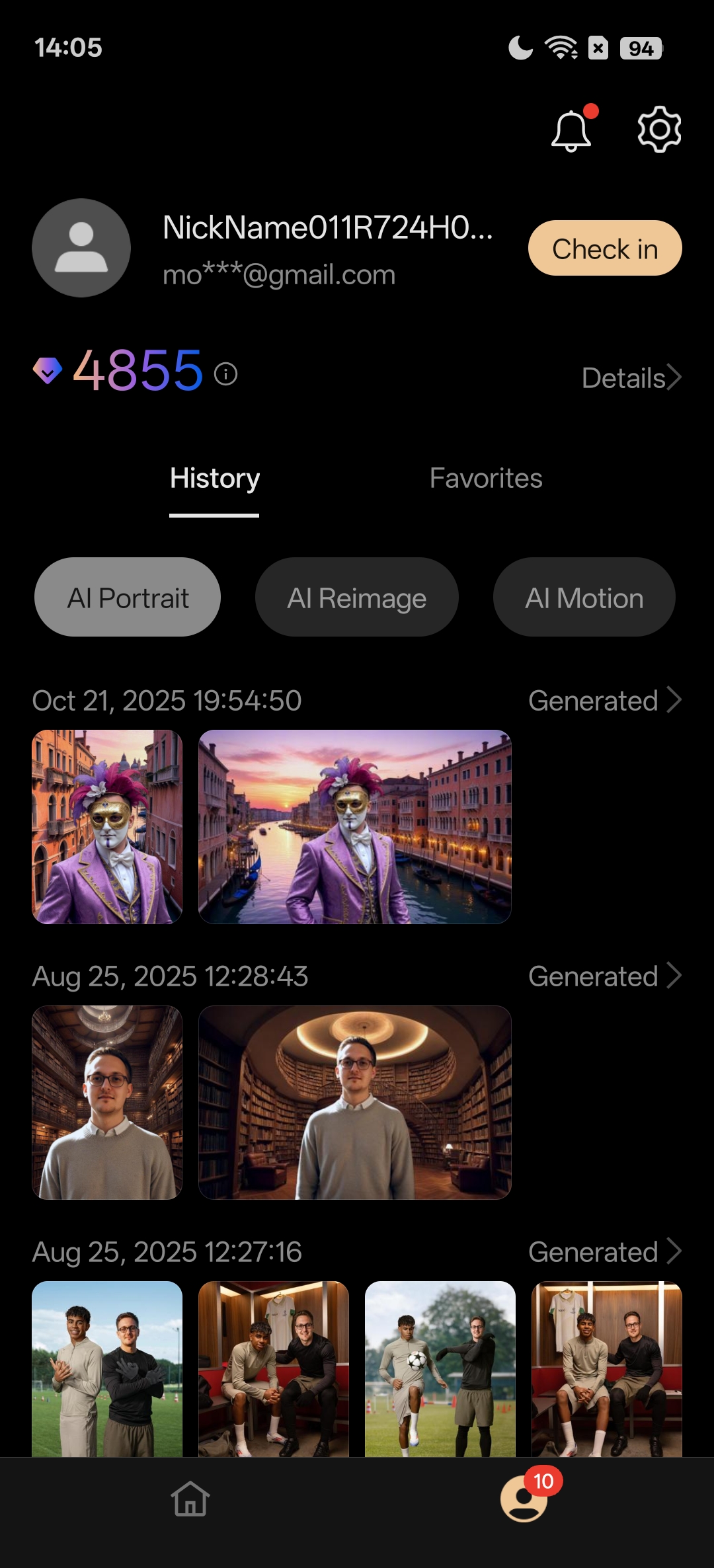
Task: Open Generated for Aug 25, 2025 12:28:43
Action: pyautogui.click(x=604, y=976)
